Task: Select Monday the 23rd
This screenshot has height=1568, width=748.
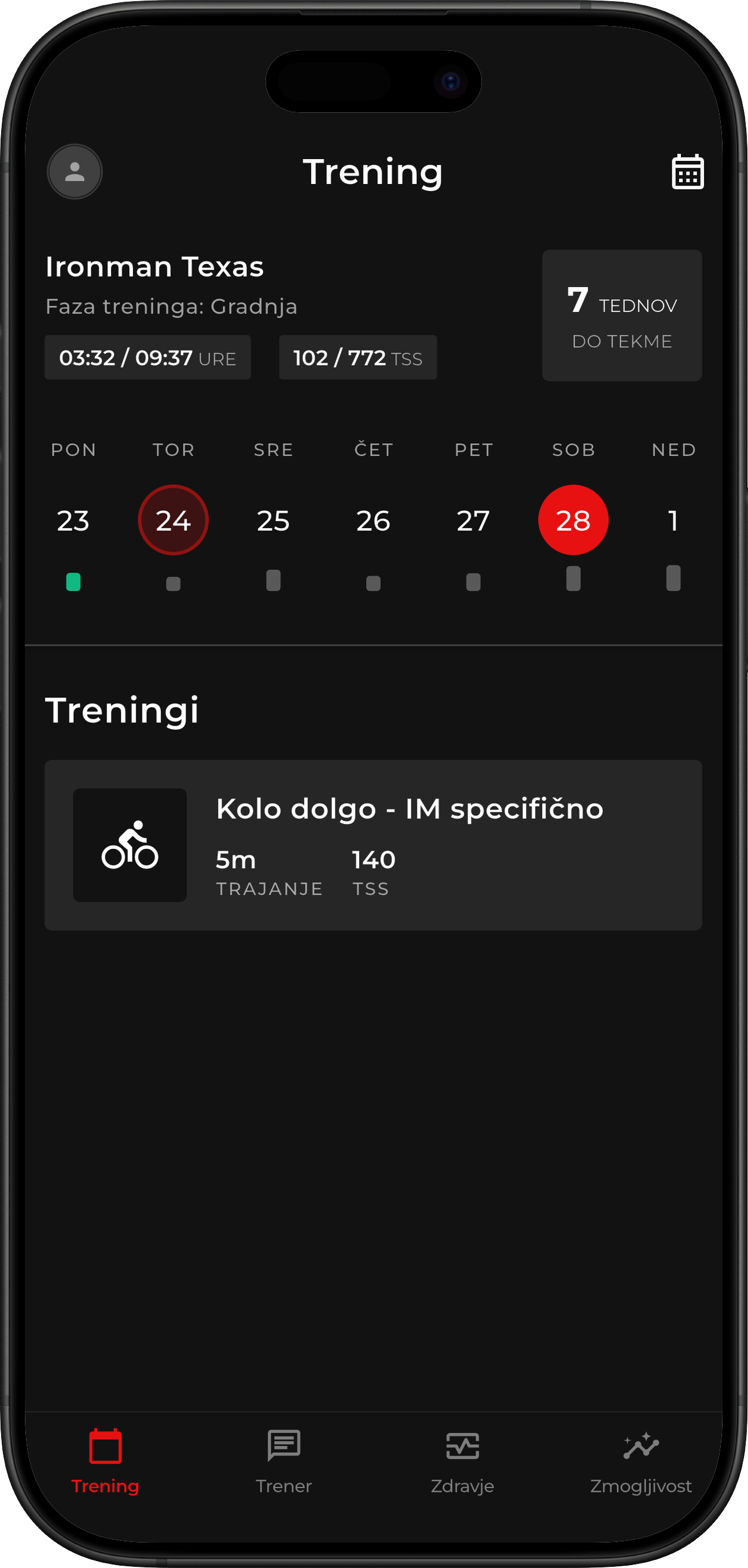Action: tap(73, 520)
